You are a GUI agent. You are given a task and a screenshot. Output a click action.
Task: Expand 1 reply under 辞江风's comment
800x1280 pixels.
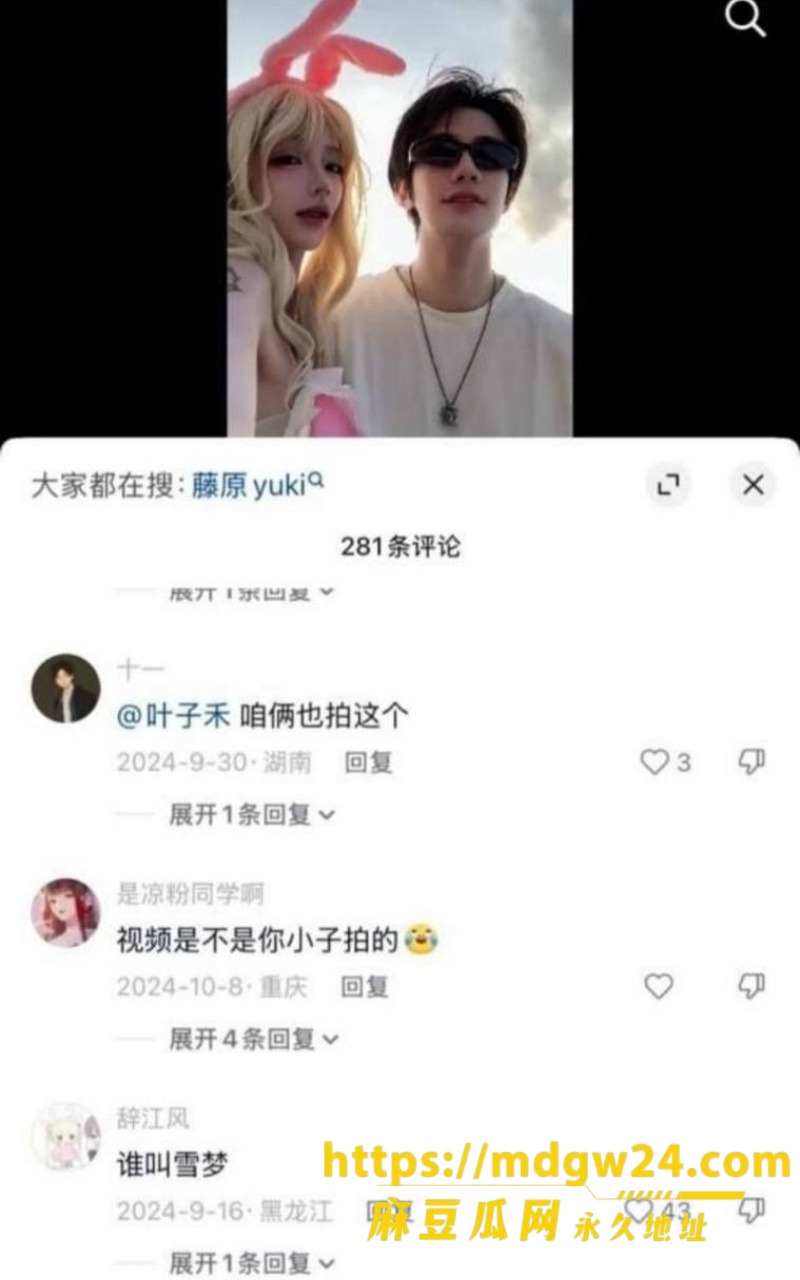252,1263
